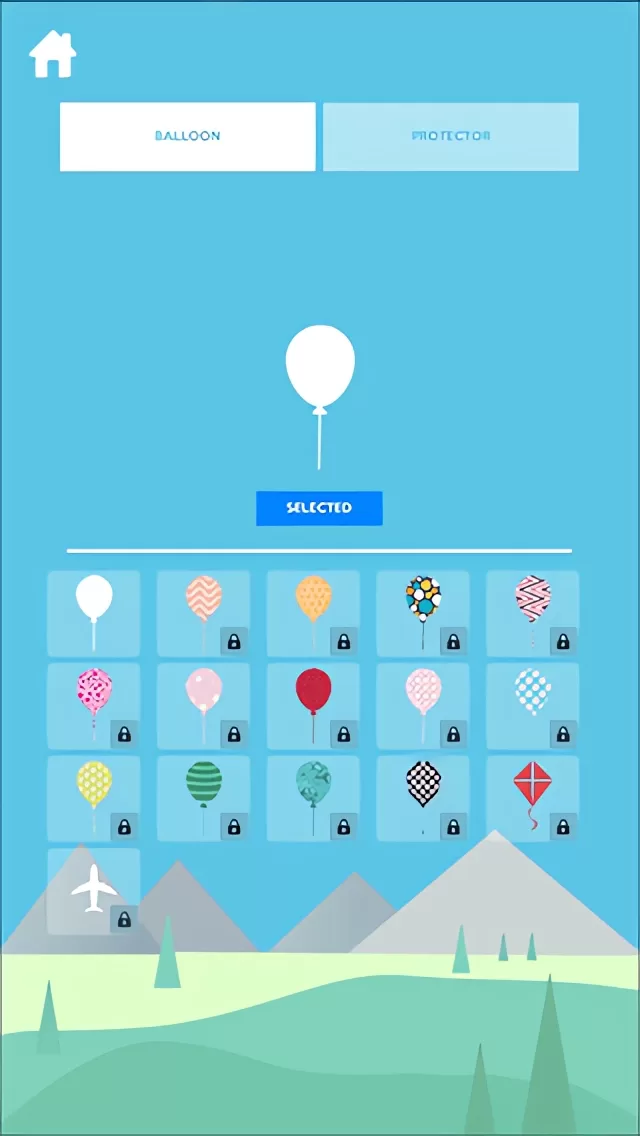Select the white balloon with blue dots
The height and width of the screenshot is (1136, 640).
[533, 705]
